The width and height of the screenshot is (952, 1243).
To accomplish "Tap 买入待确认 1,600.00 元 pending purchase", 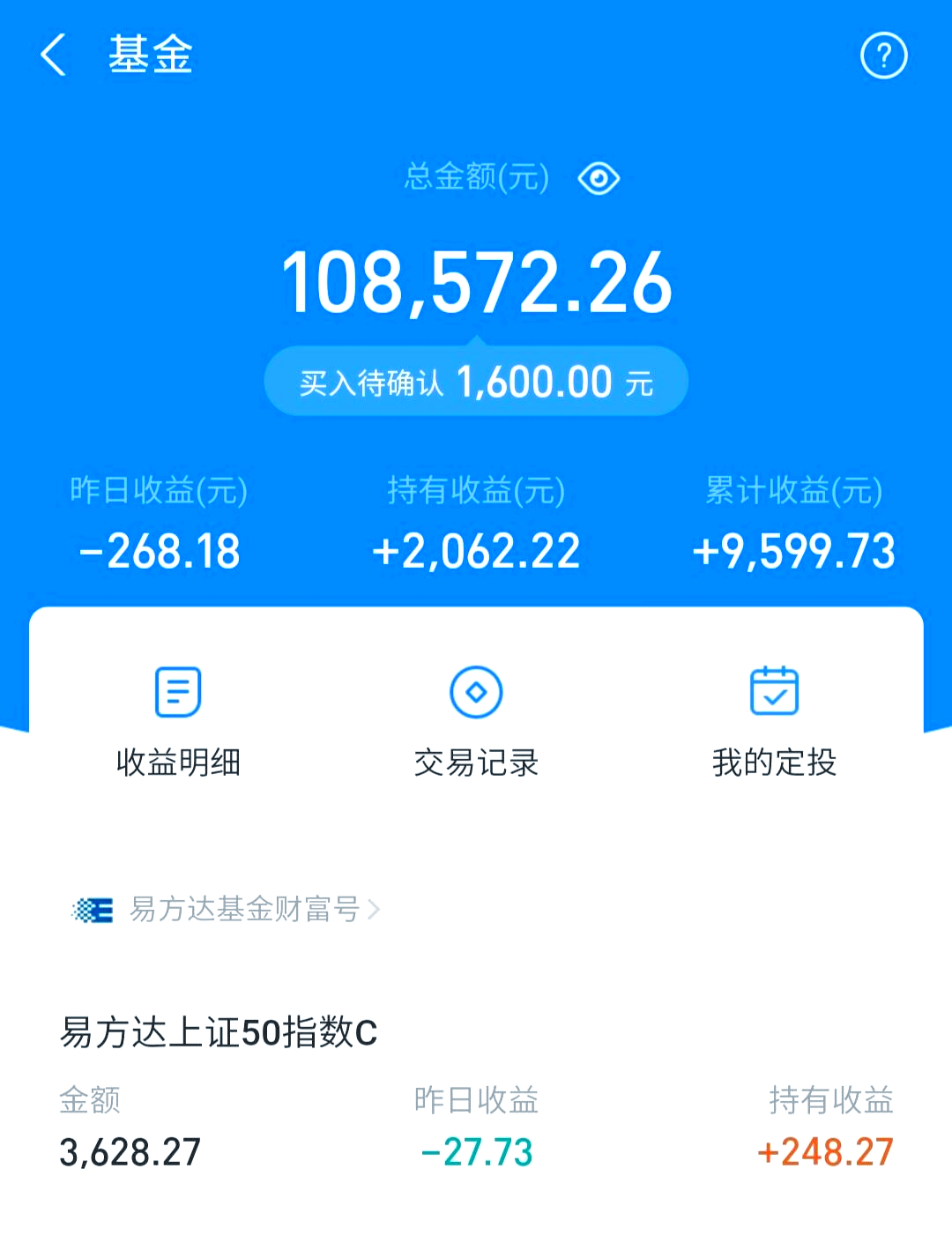I will tap(476, 381).
